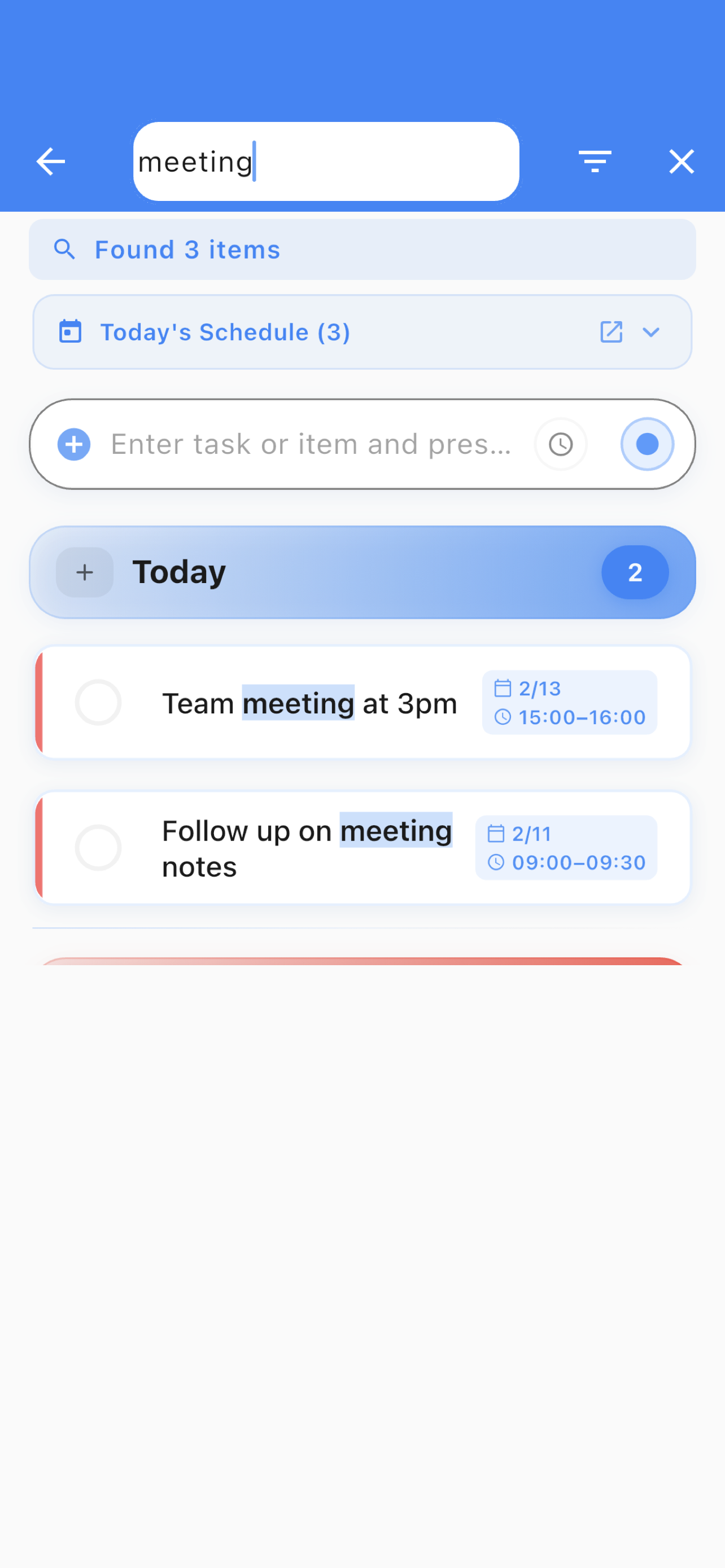Click the calendar icon next to Today's Schedule
This screenshot has height=1568, width=725.
(x=71, y=332)
